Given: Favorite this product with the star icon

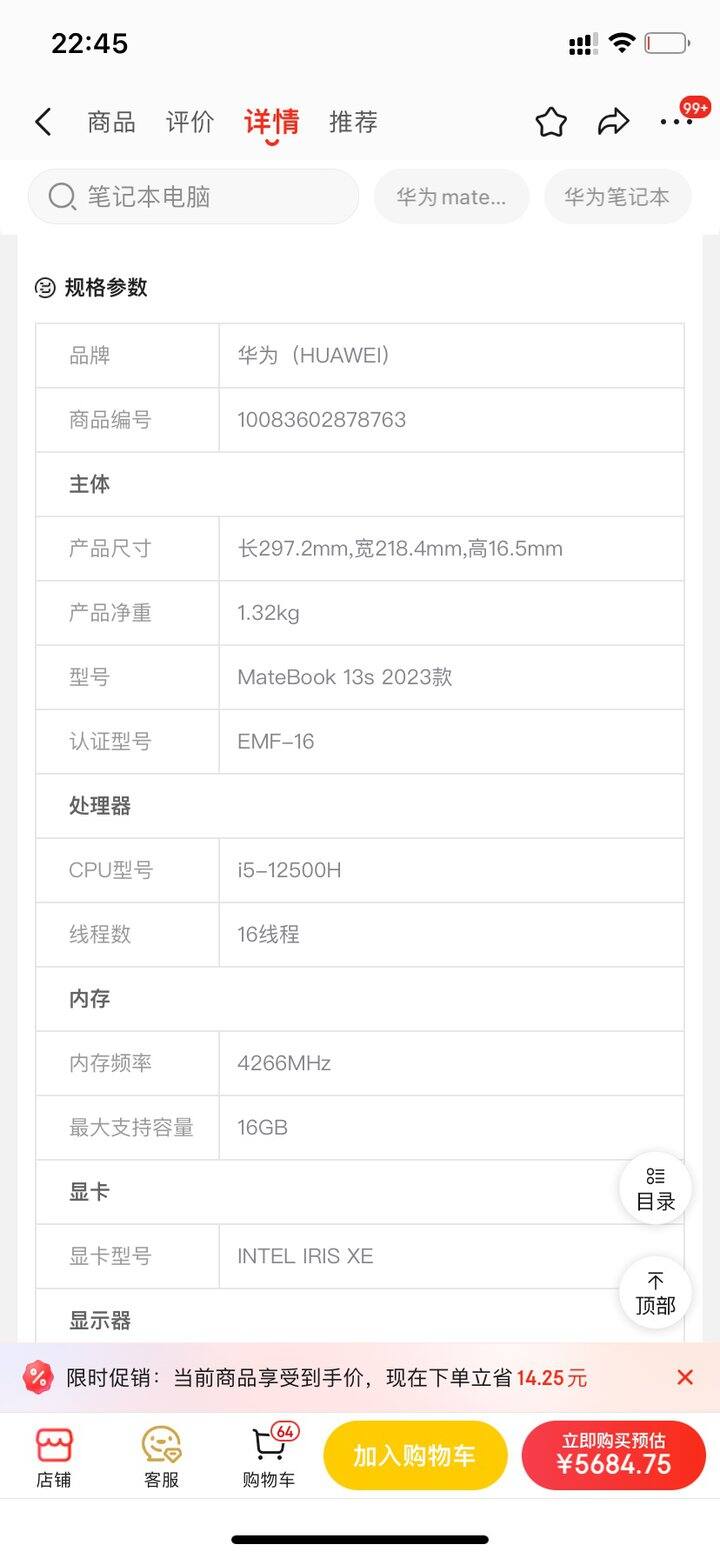Looking at the screenshot, I should (x=551, y=122).
